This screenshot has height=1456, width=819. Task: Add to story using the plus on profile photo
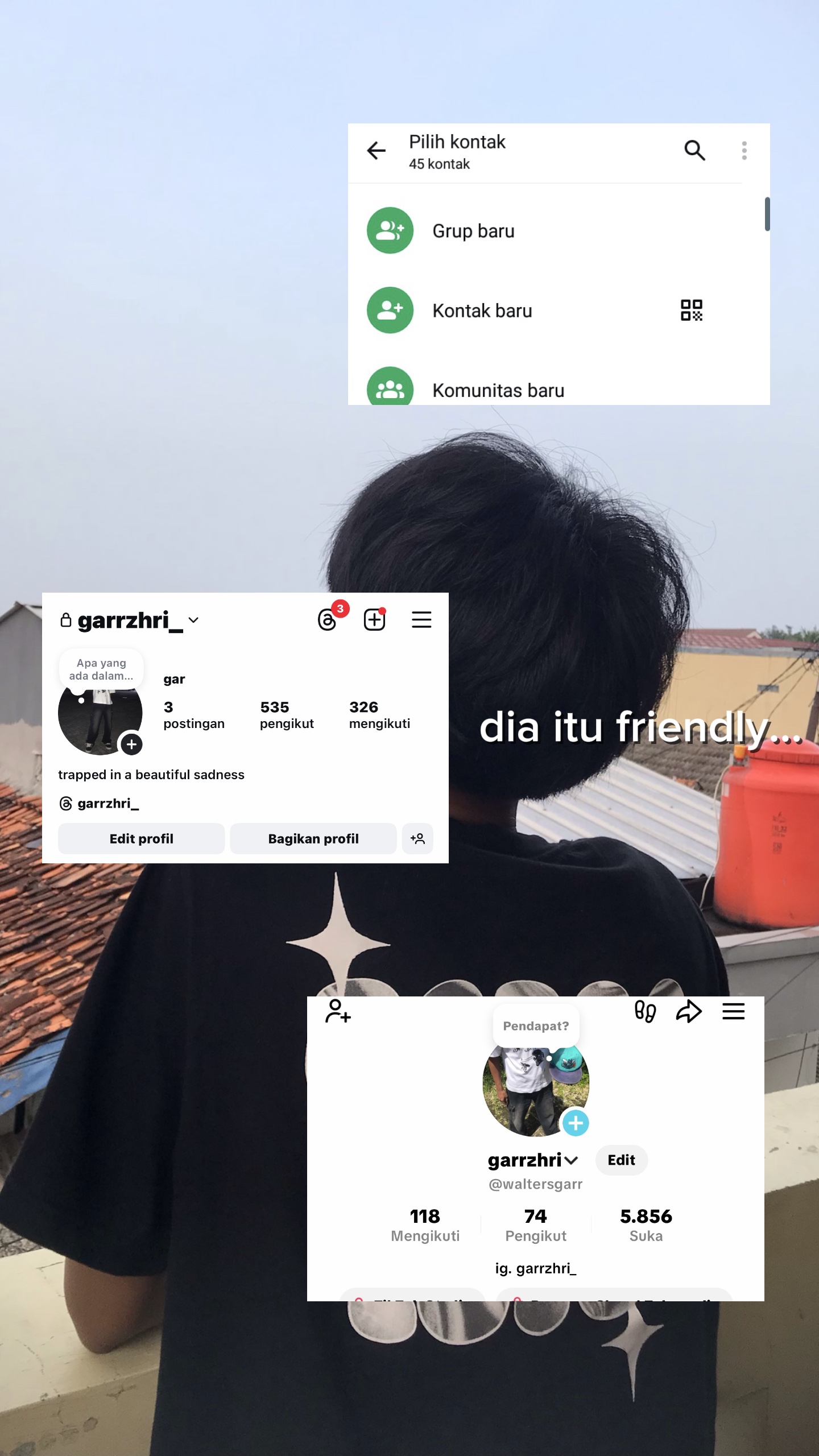[x=131, y=743]
